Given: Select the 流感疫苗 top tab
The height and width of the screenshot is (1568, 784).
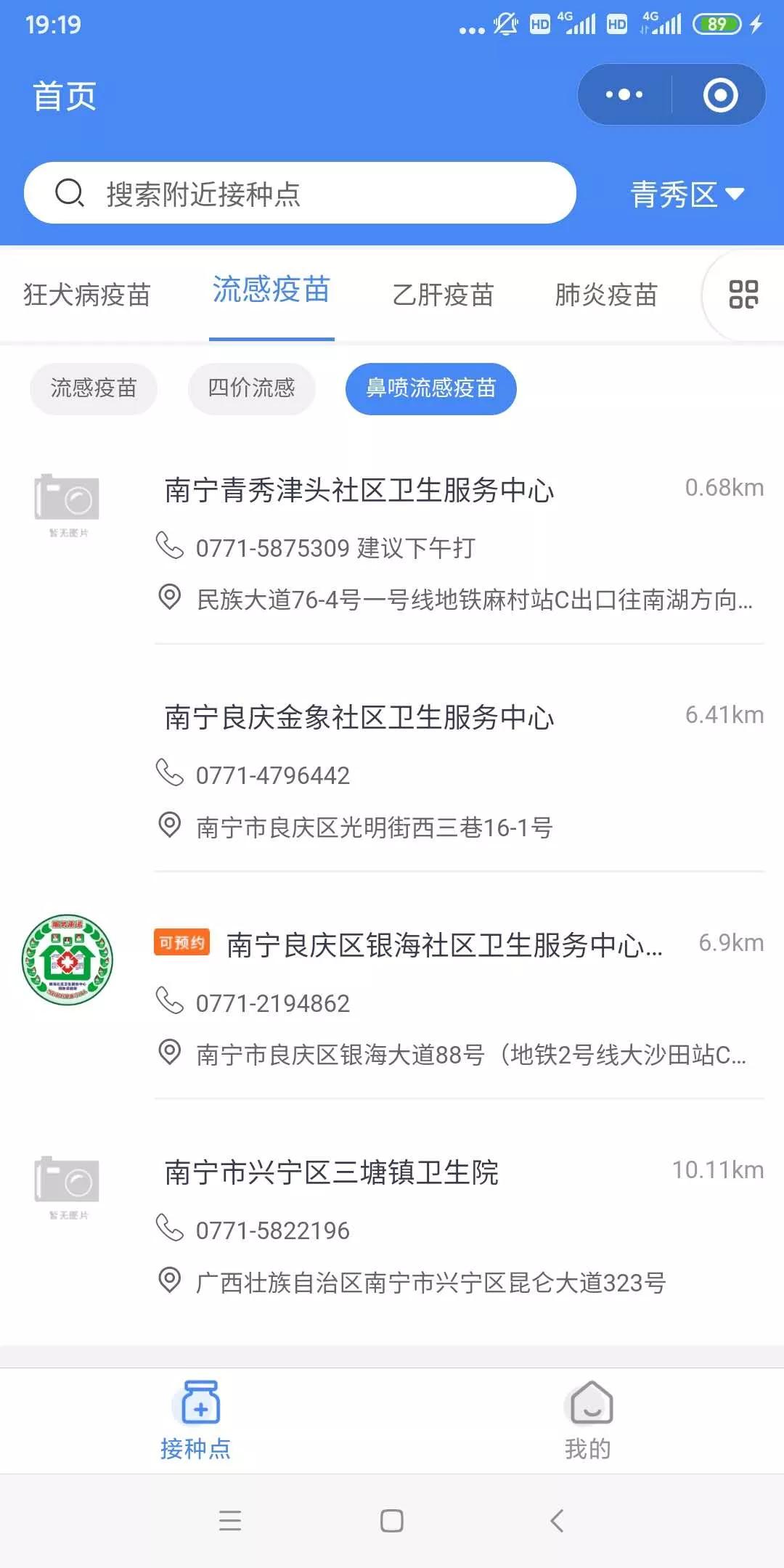Looking at the screenshot, I should click(271, 290).
